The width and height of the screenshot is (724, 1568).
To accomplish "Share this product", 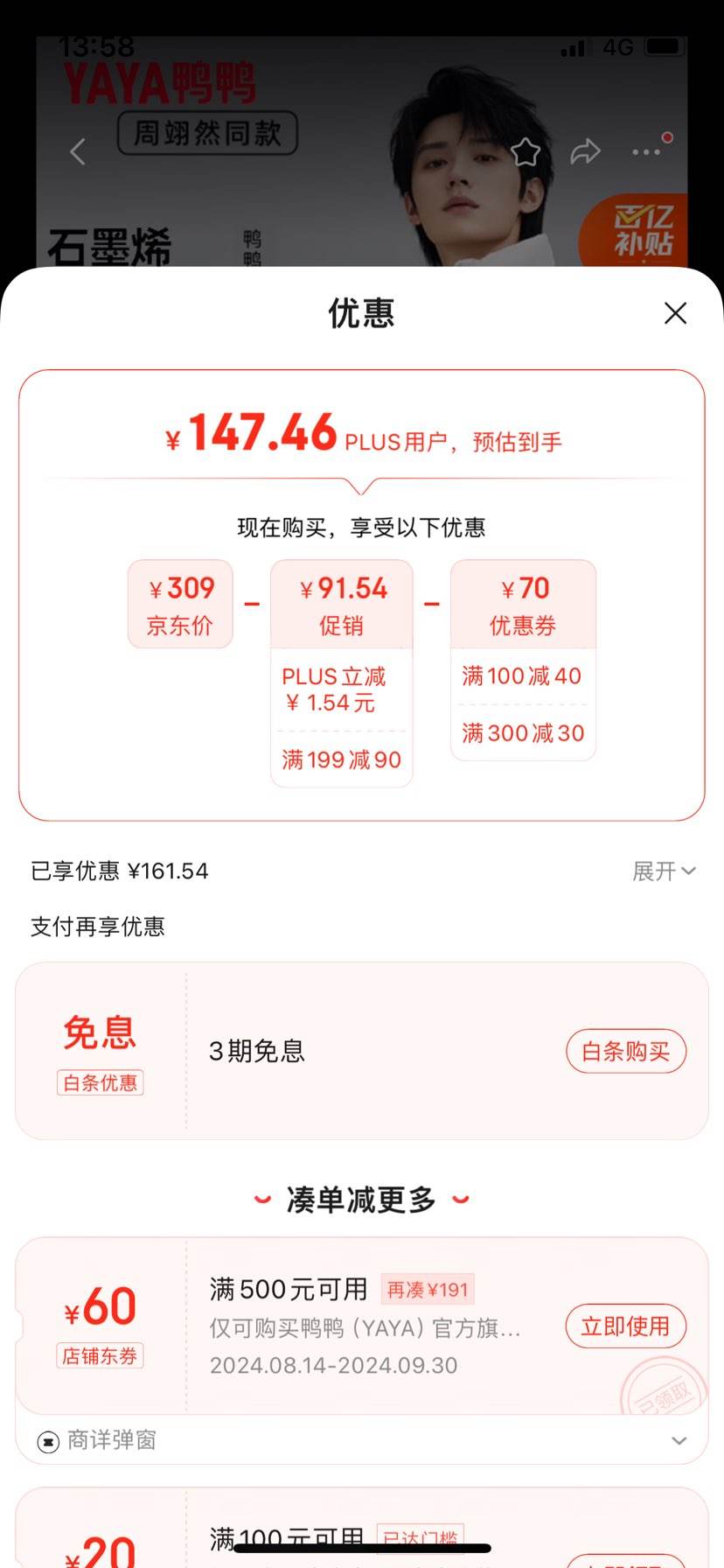I will tap(585, 151).
